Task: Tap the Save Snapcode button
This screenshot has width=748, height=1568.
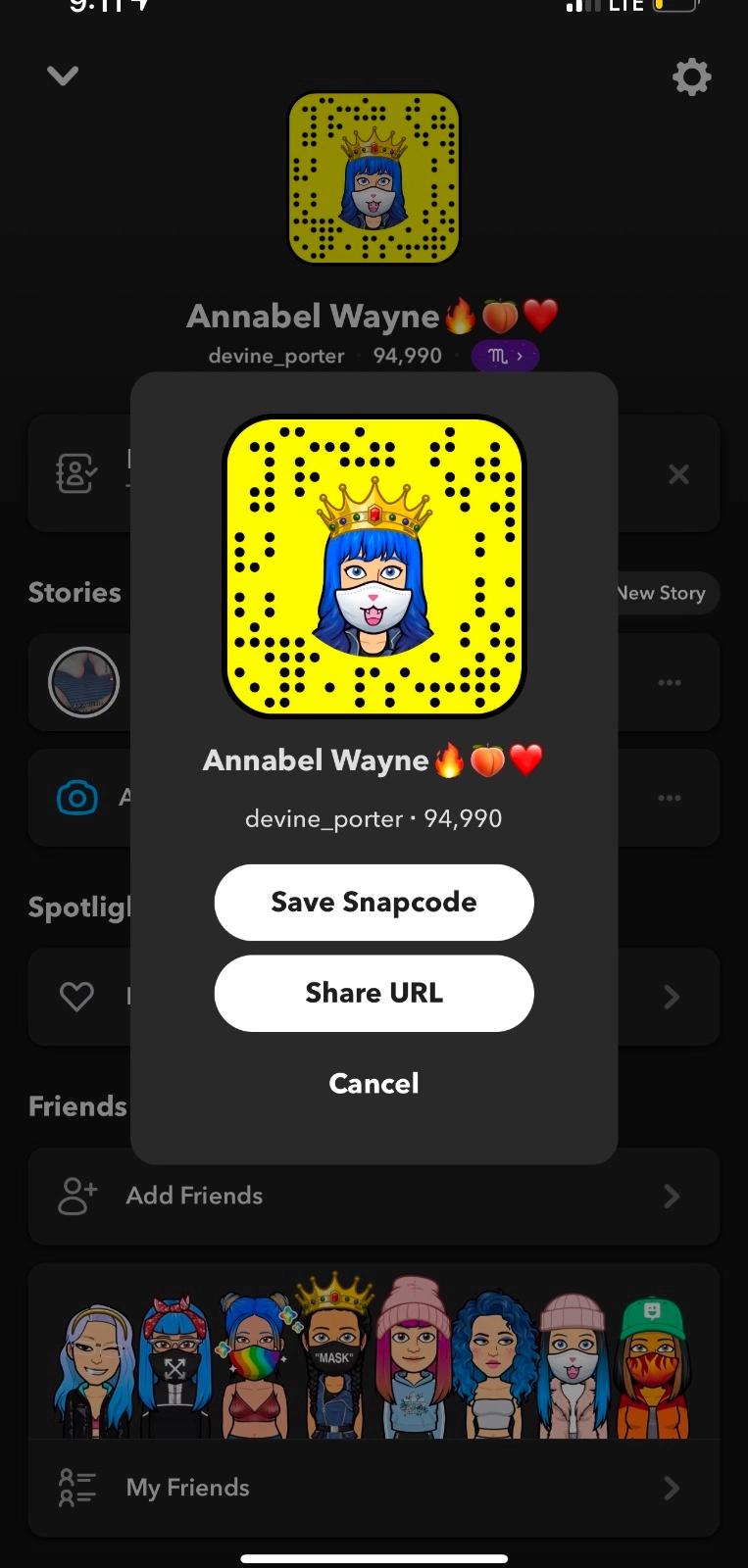Action: pos(374,902)
